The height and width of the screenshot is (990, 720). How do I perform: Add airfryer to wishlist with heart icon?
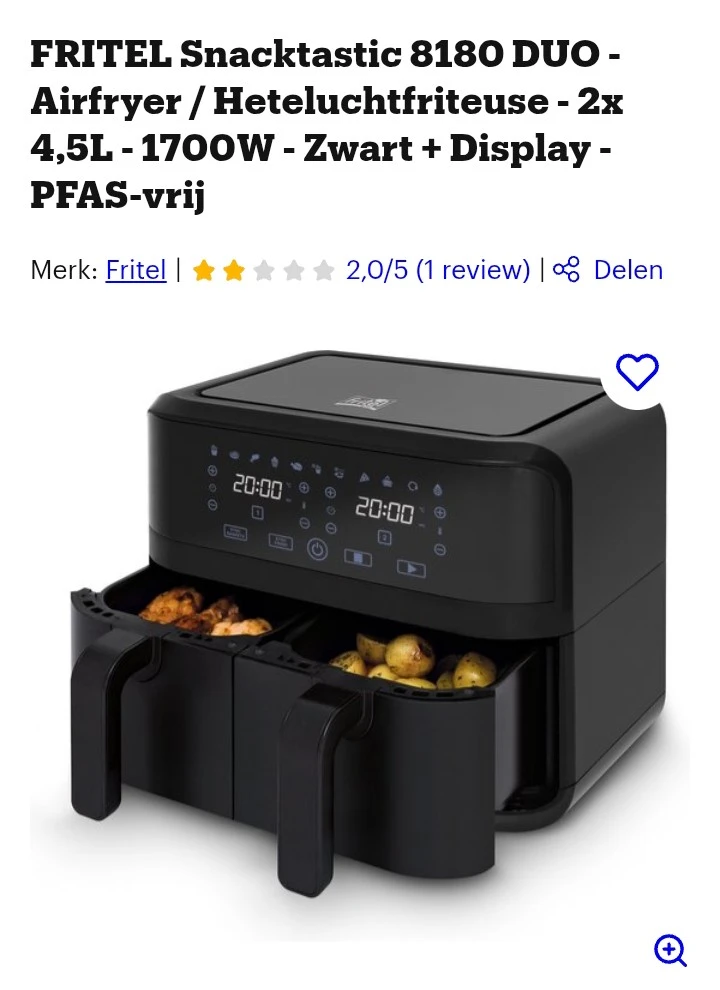[637, 372]
